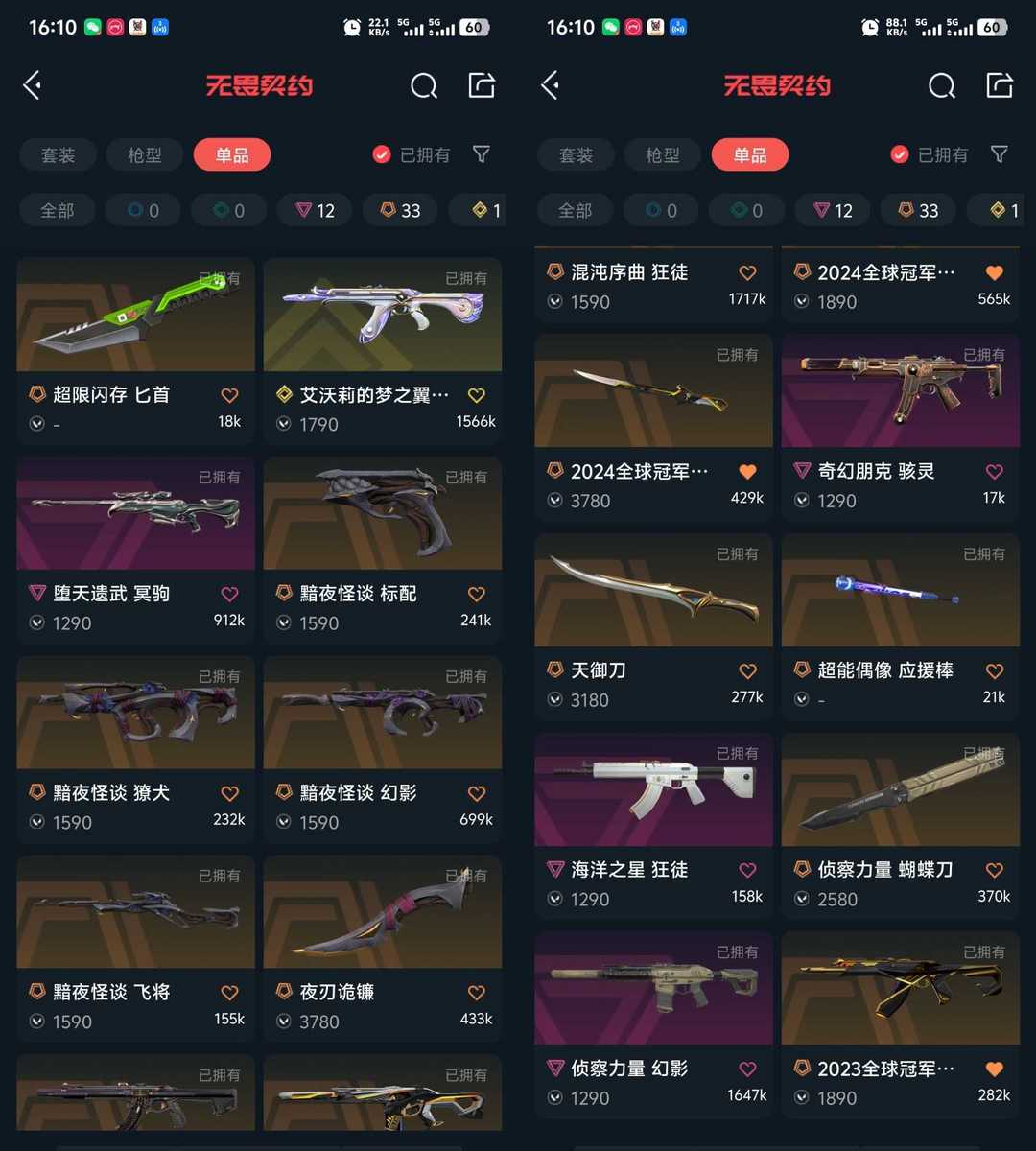Tap the share icon on the right screen
This screenshot has height=1151, width=1036.
pos(1000,85)
